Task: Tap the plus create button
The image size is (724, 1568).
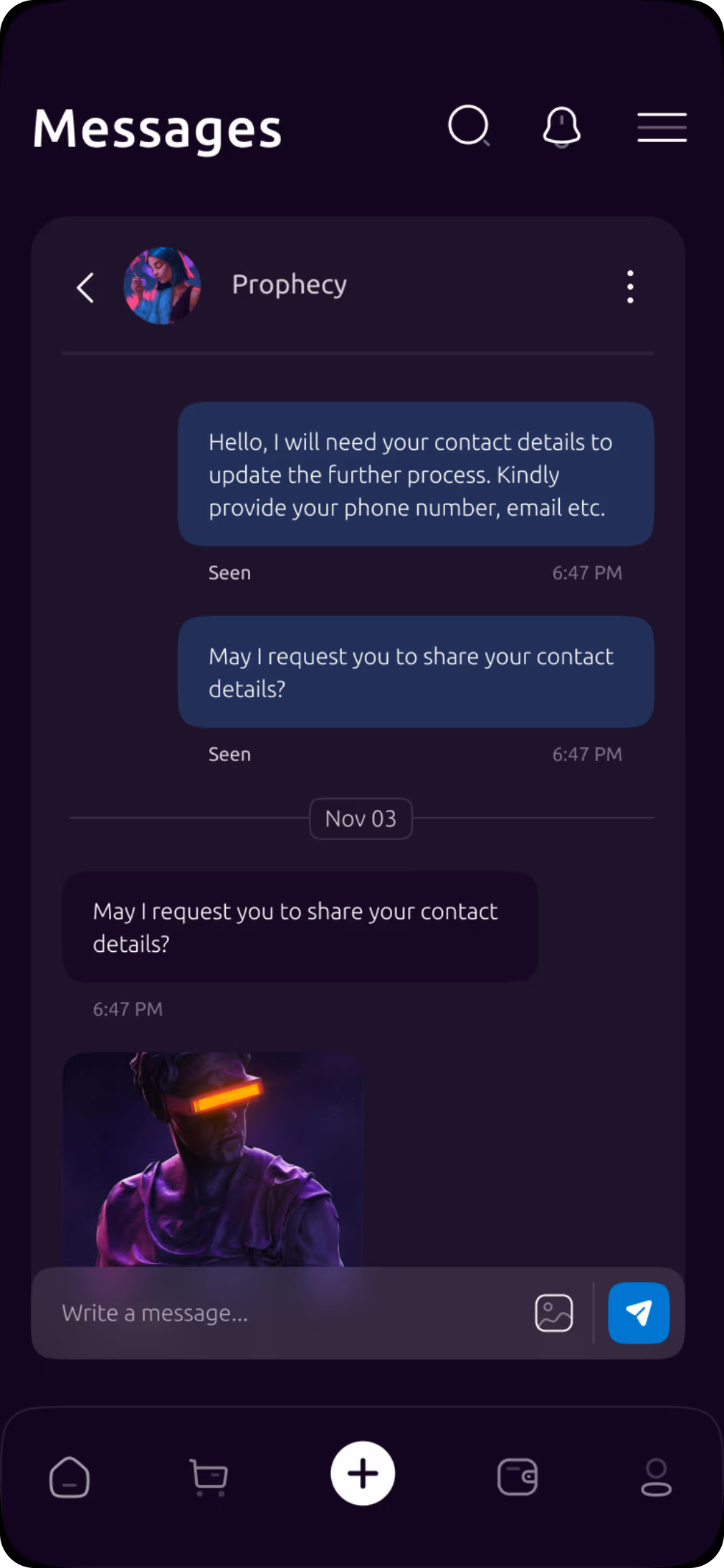Action: pos(363,1473)
